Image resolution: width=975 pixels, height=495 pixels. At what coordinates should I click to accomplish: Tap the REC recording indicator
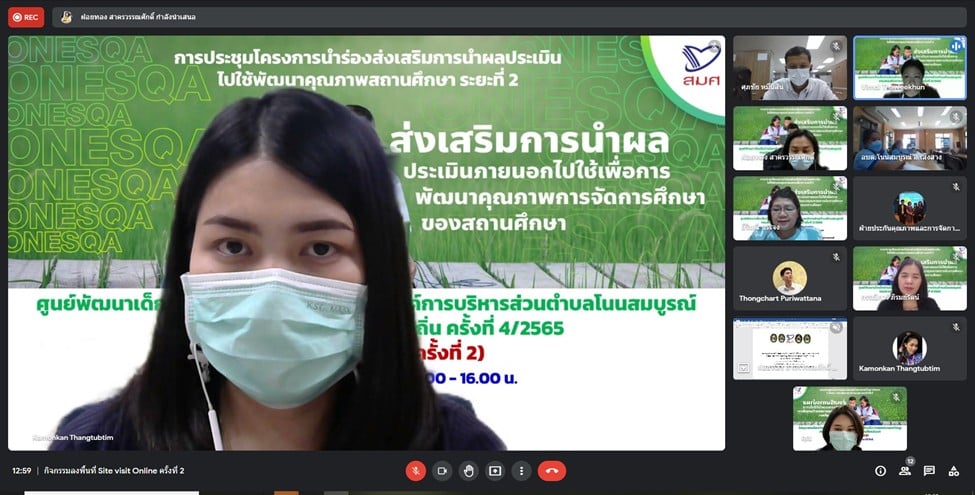point(26,17)
